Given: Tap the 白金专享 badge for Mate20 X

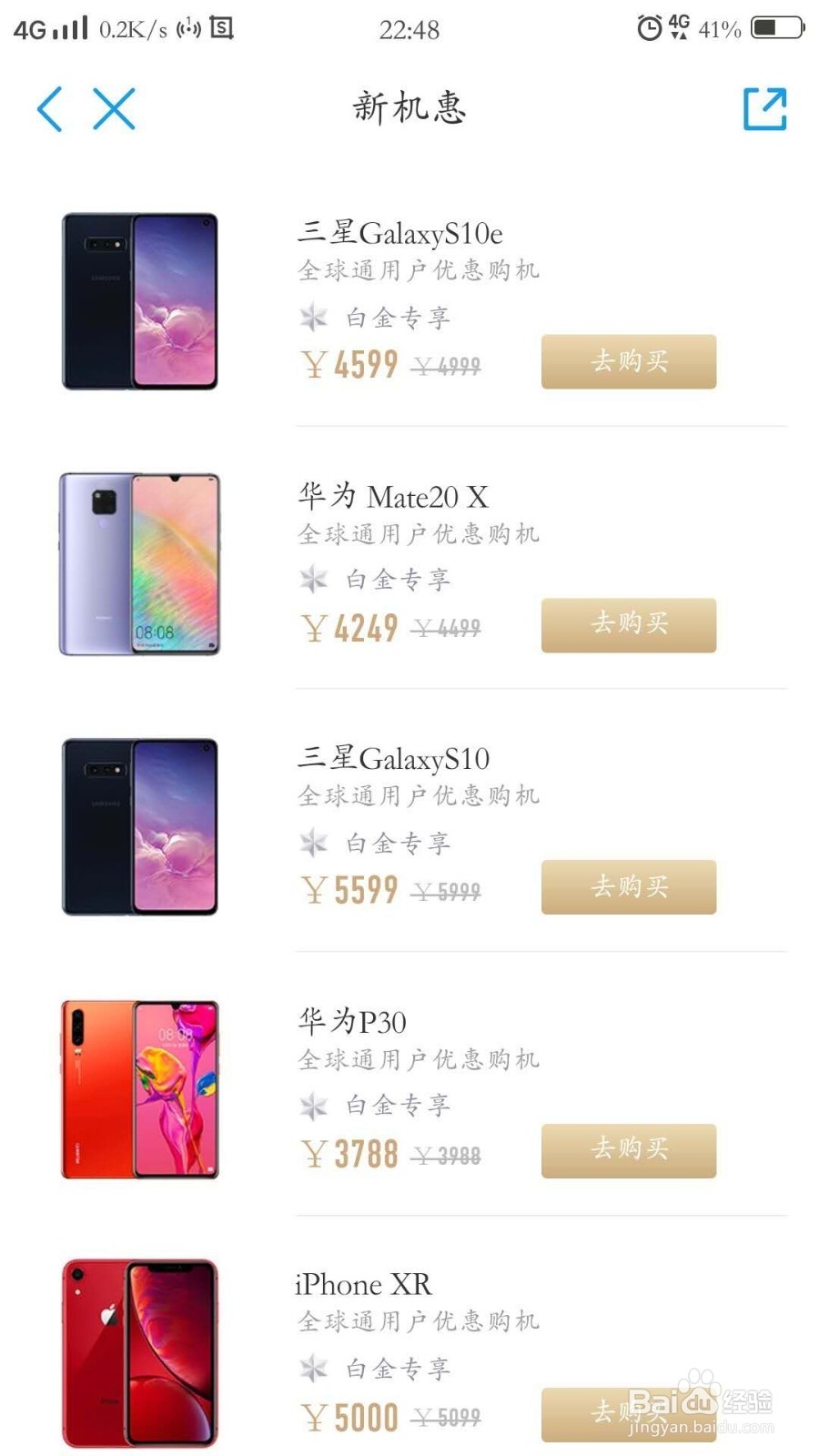Looking at the screenshot, I should (373, 579).
